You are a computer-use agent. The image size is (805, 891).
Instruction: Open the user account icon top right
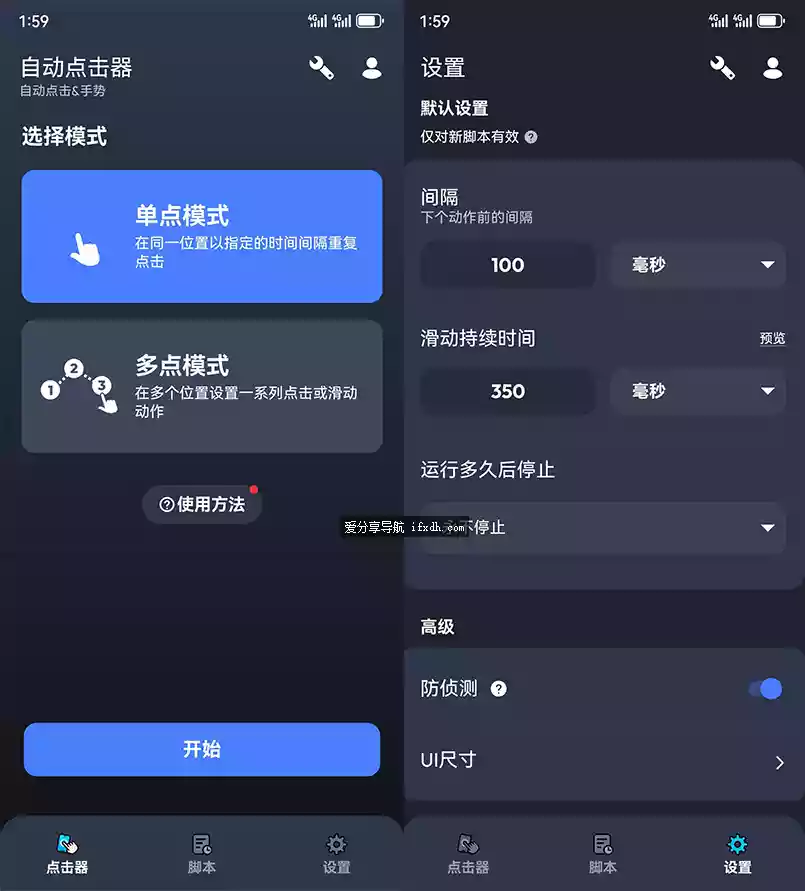coord(372,69)
